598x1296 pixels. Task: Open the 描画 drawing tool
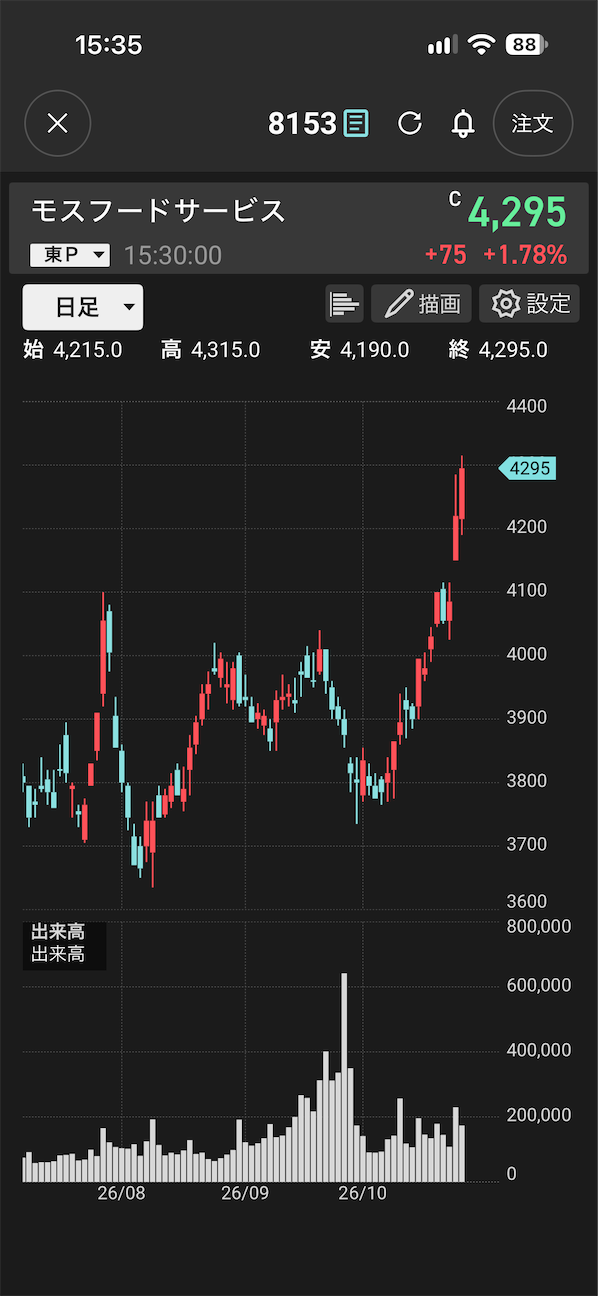421,303
